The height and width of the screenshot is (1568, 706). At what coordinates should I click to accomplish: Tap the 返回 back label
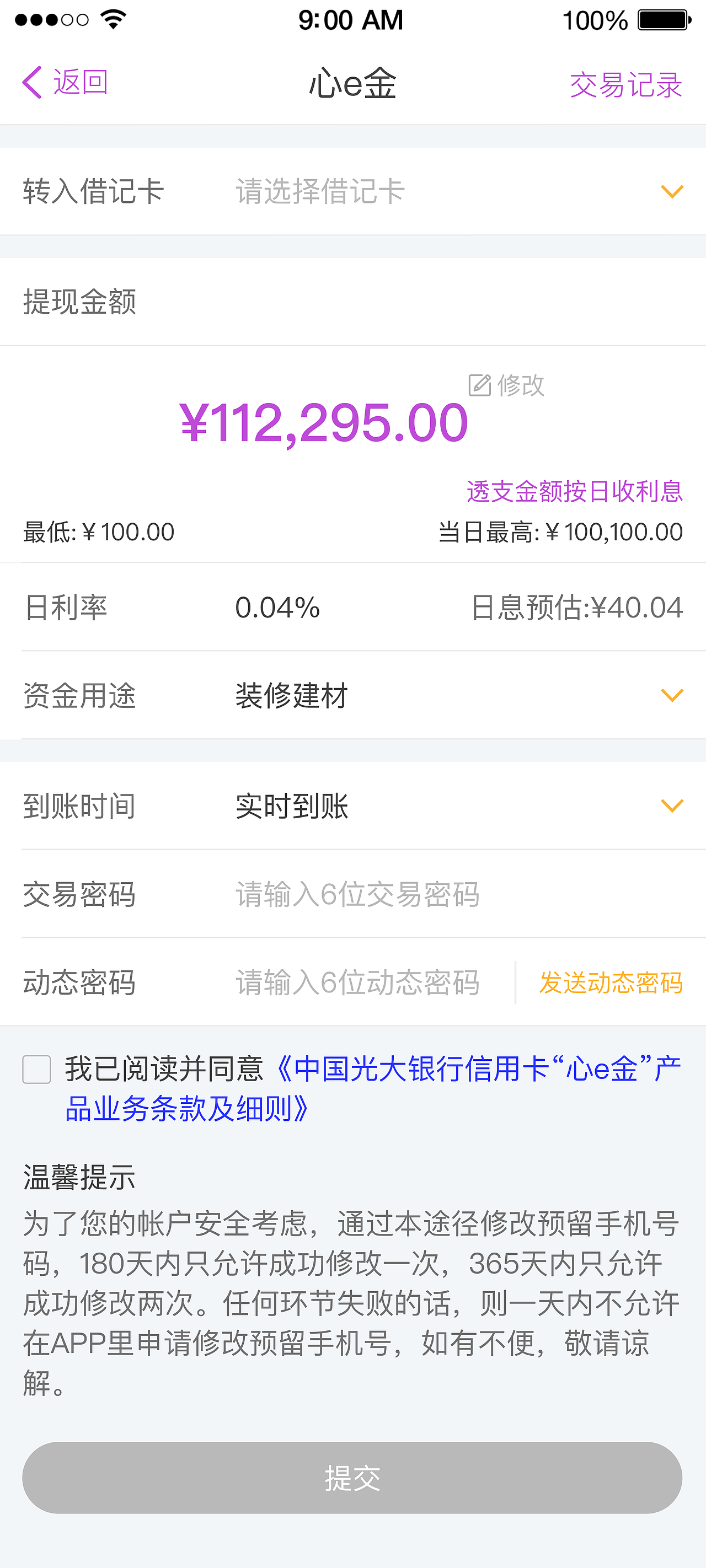point(81,83)
